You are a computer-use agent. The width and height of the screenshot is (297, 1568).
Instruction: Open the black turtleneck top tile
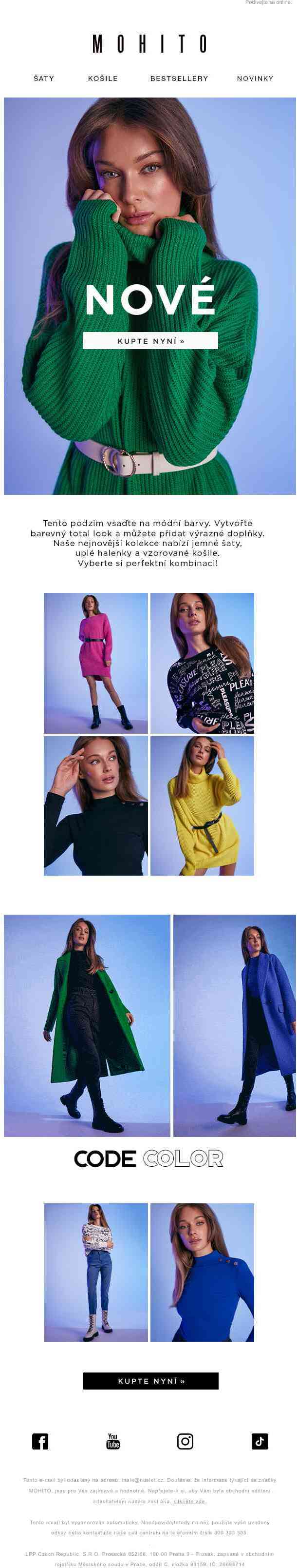pyautogui.click(x=95, y=805)
